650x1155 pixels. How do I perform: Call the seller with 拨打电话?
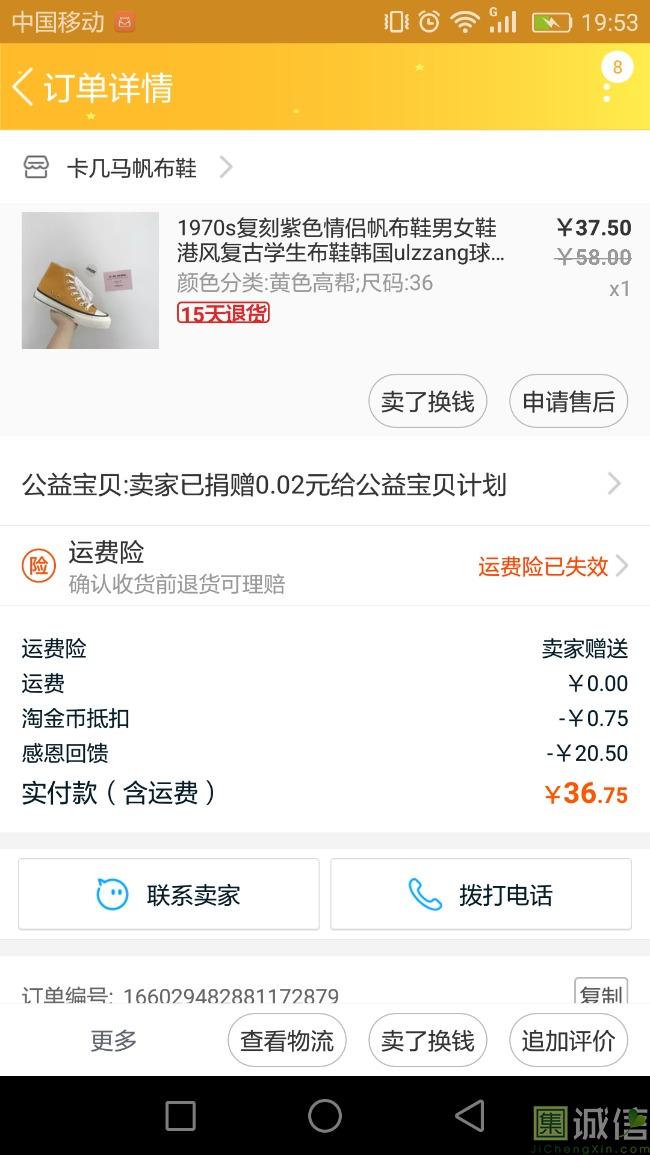pos(481,894)
